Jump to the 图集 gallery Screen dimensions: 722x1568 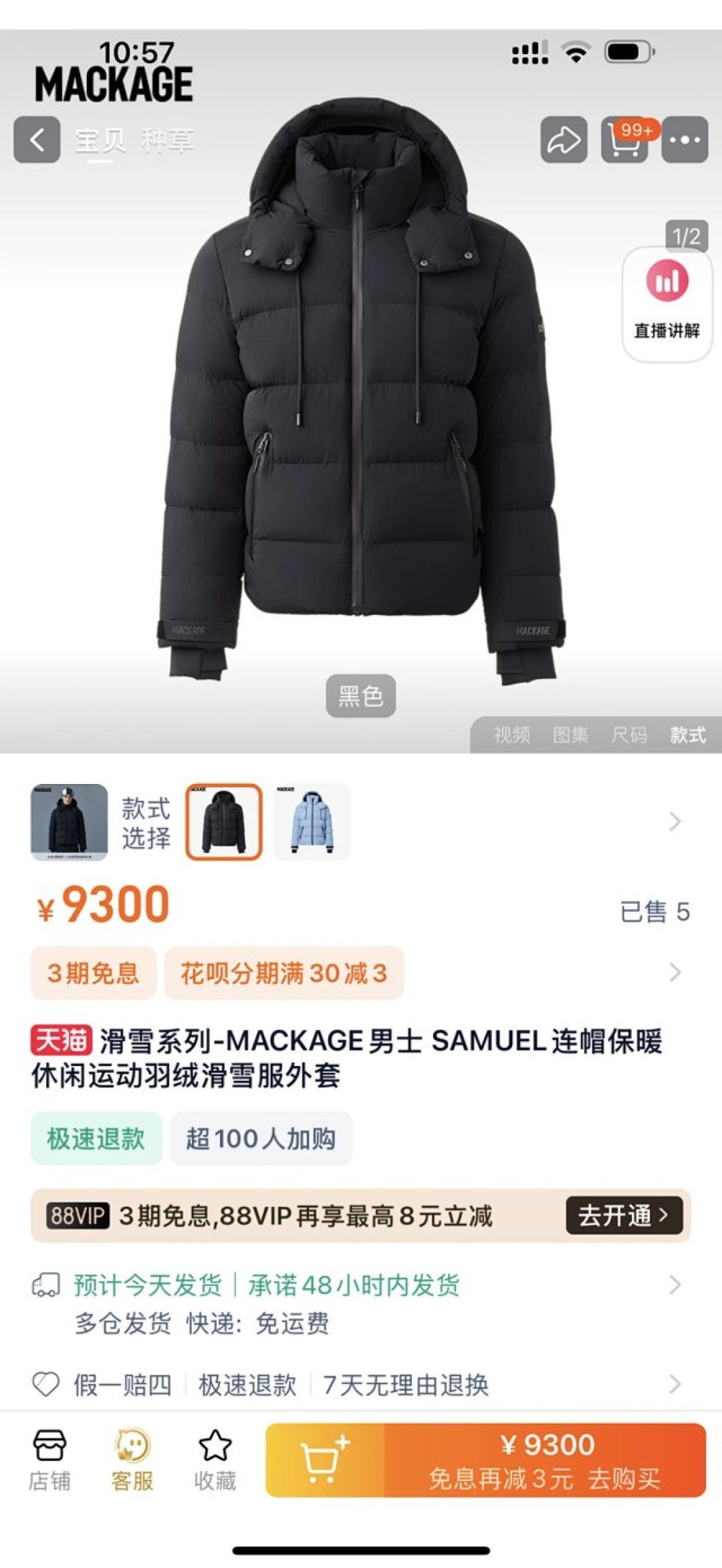point(570,735)
